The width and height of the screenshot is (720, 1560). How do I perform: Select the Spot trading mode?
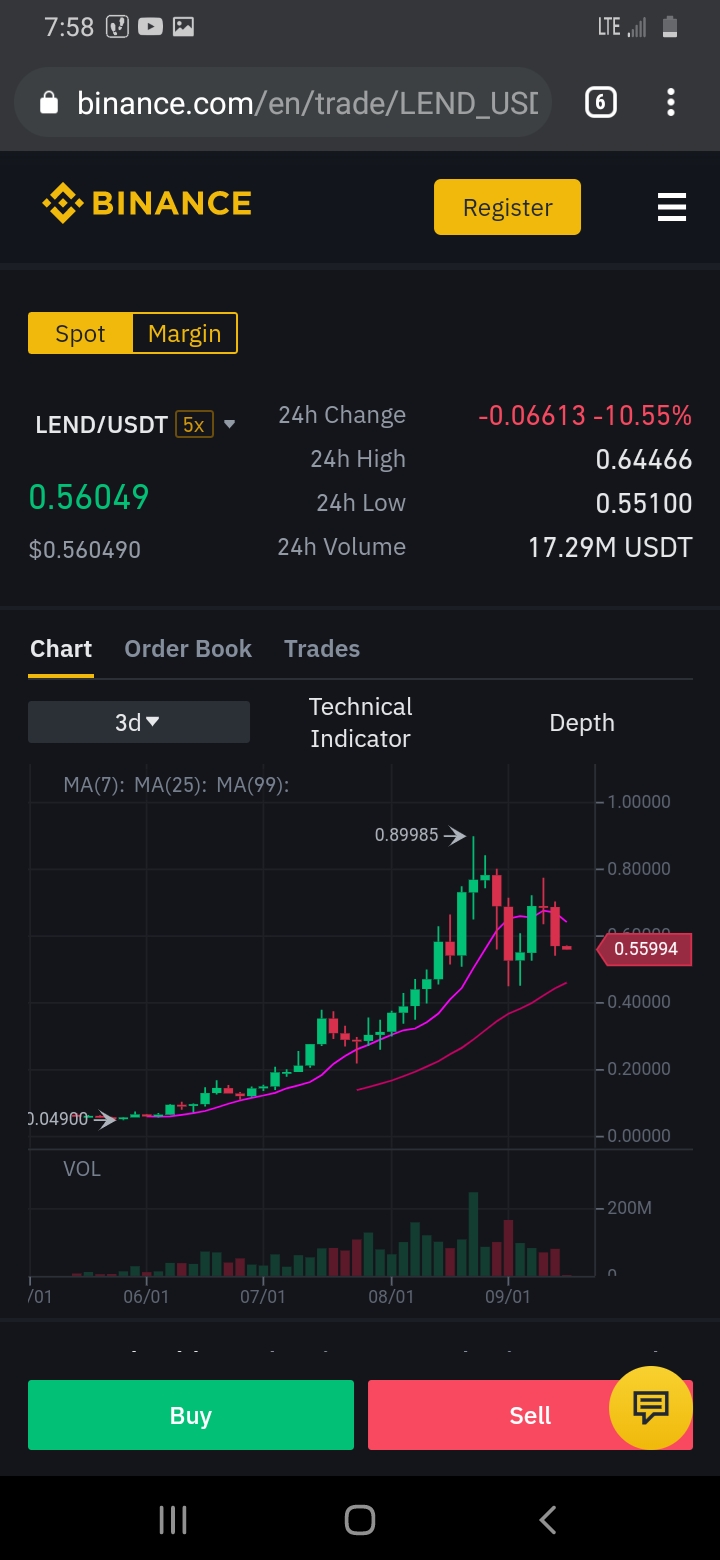click(x=80, y=334)
